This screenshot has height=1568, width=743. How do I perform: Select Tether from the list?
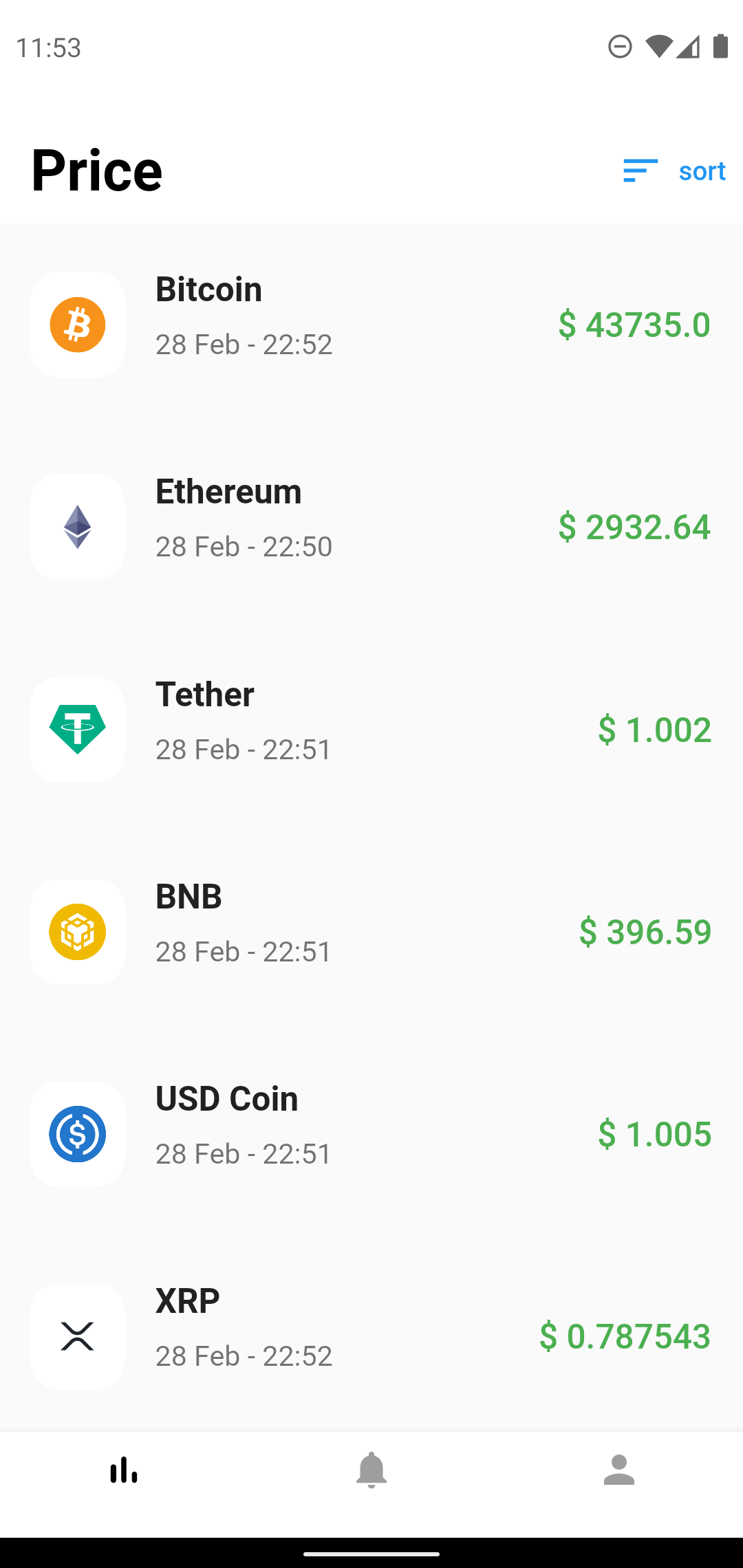click(x=371, y=729)
